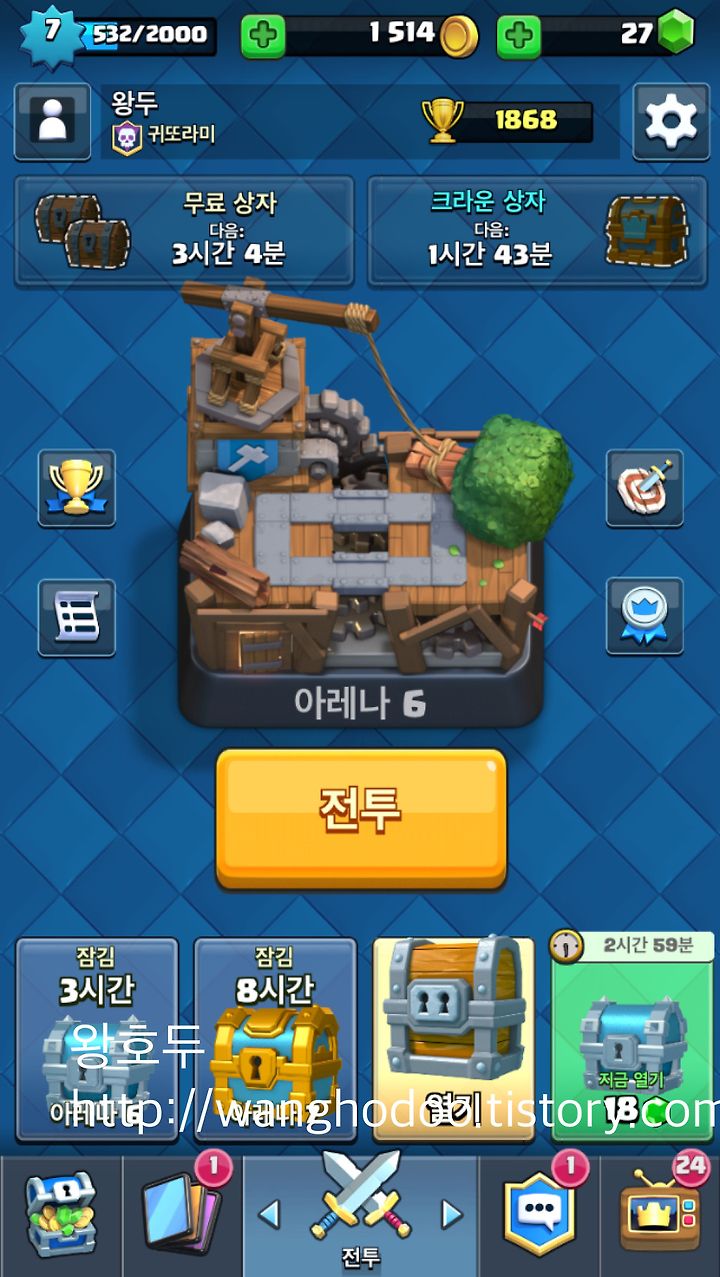Image resolution: width=720 pixels, height=1277 pixels.
Task: Select the locked 3시간 silver chest slot
Action: point(97,1039)
